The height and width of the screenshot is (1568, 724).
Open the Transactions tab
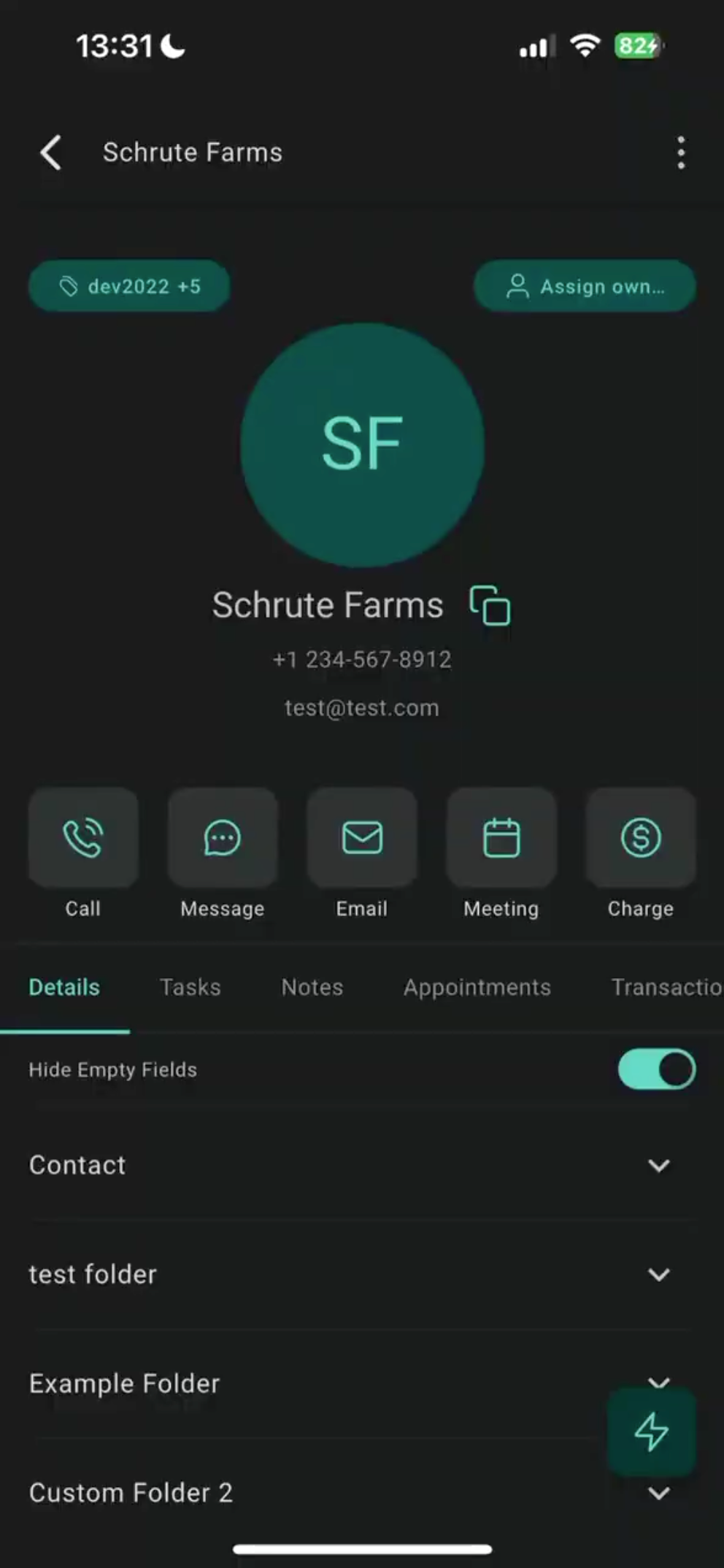pos(666,987)
